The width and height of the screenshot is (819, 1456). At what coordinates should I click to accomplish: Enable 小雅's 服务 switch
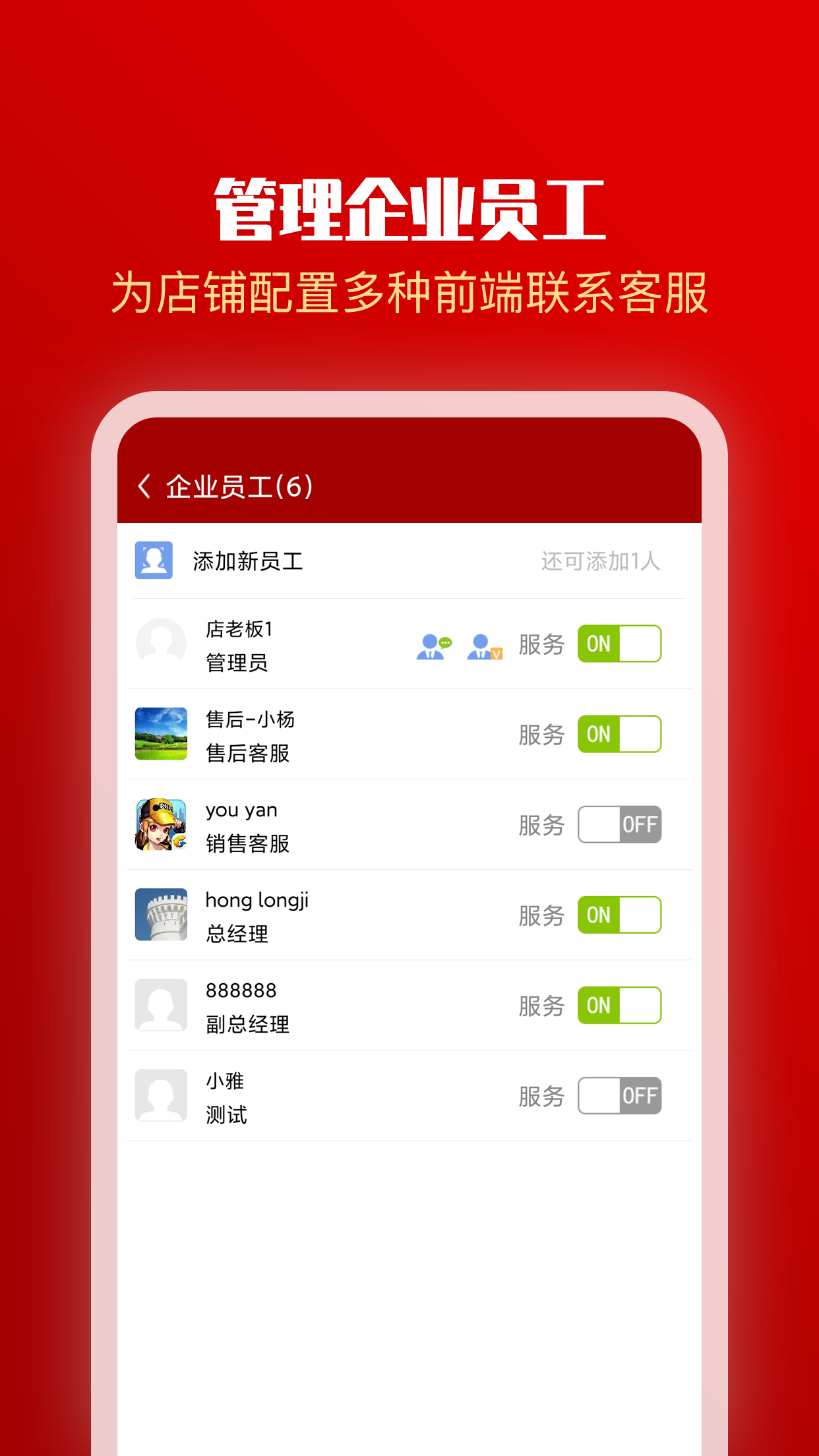[x=619, y=1097]
